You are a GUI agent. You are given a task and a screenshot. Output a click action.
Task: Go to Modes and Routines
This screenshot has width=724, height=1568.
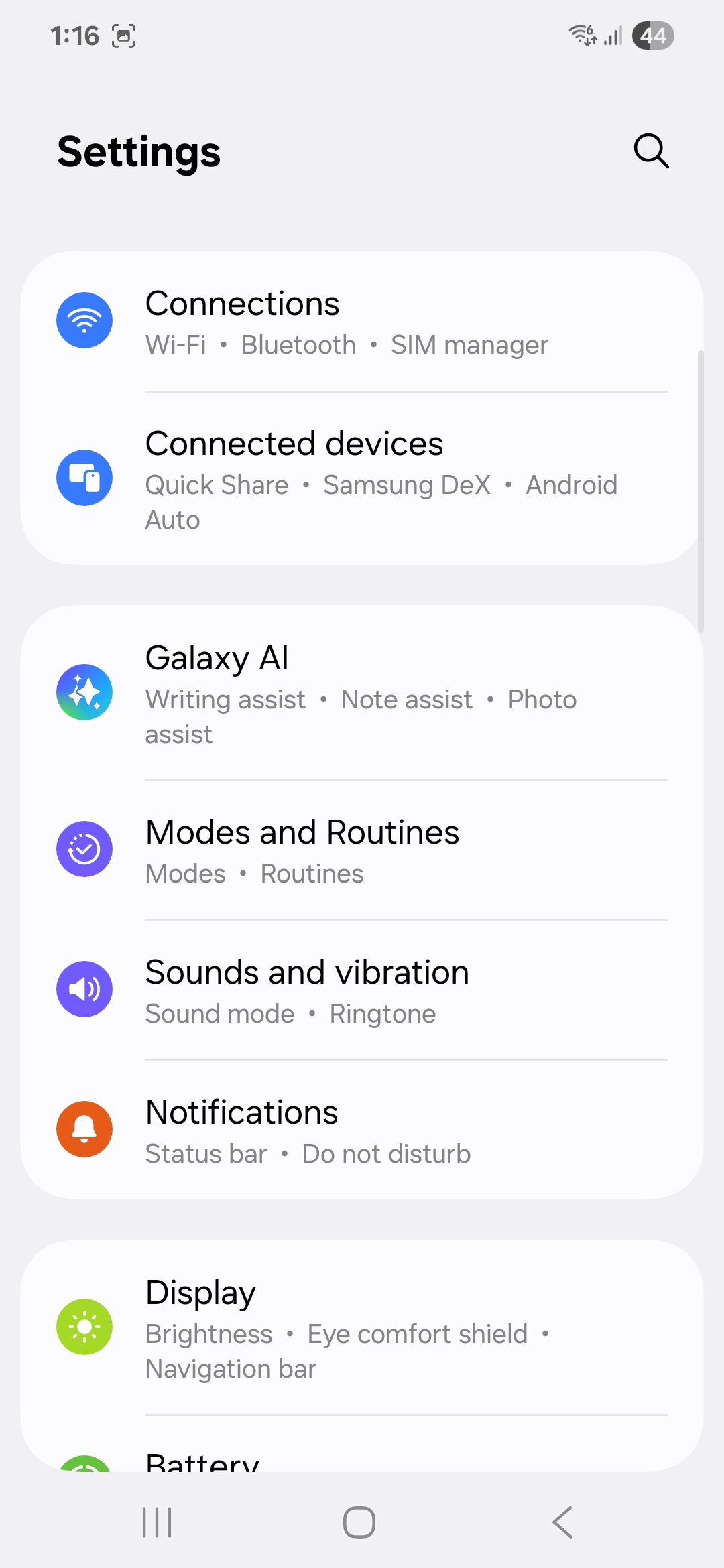[362, 850]
